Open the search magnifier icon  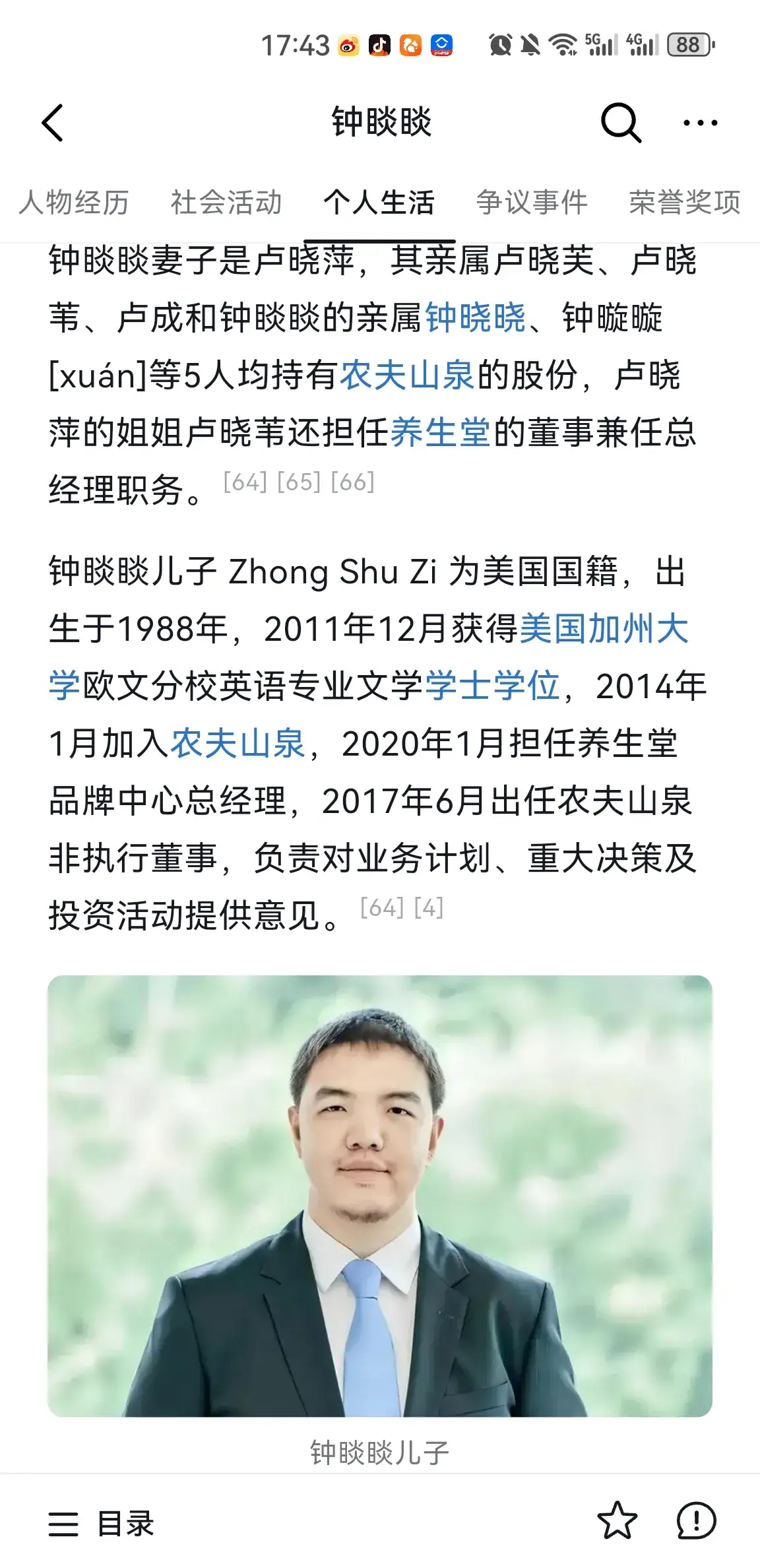pos(620,123)
